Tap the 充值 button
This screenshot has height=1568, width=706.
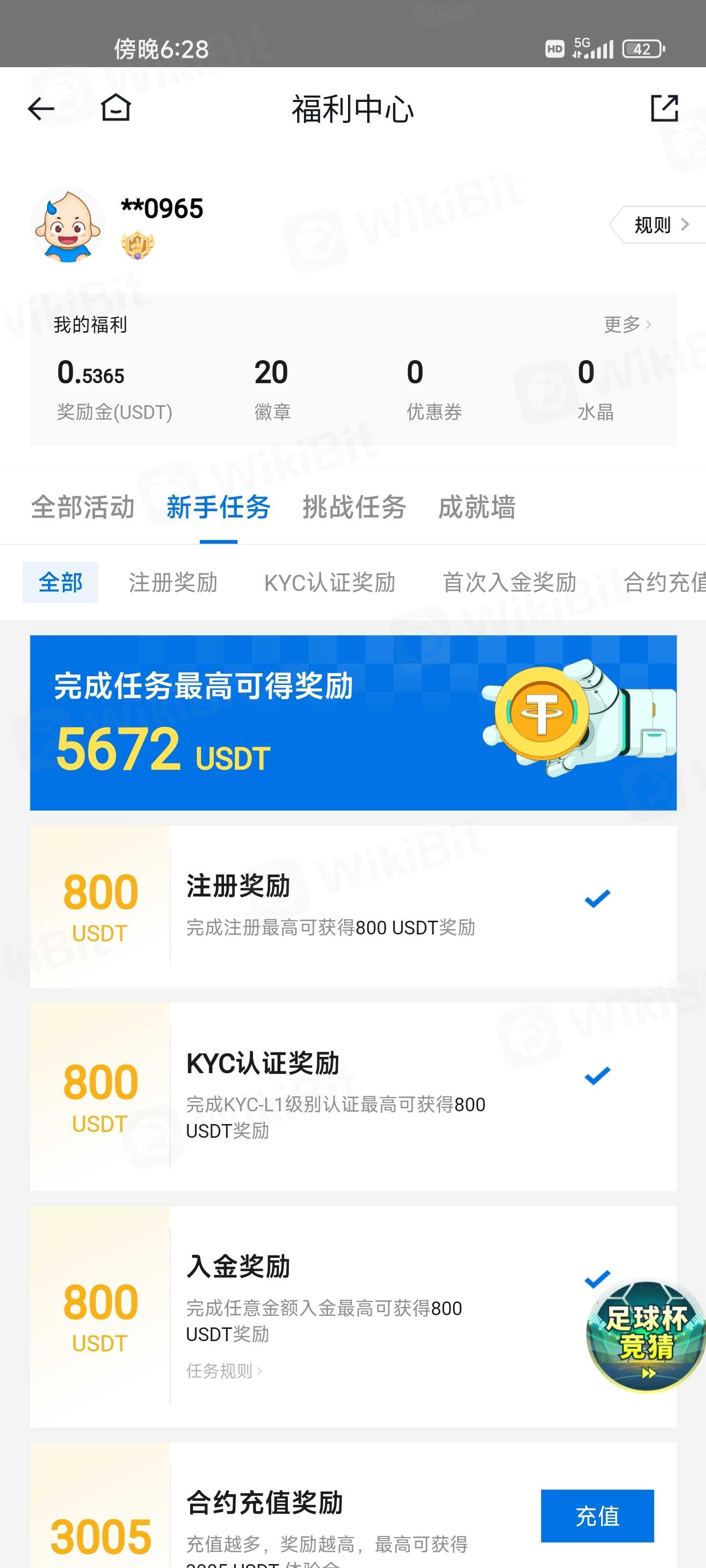[x=597, y=1516]
